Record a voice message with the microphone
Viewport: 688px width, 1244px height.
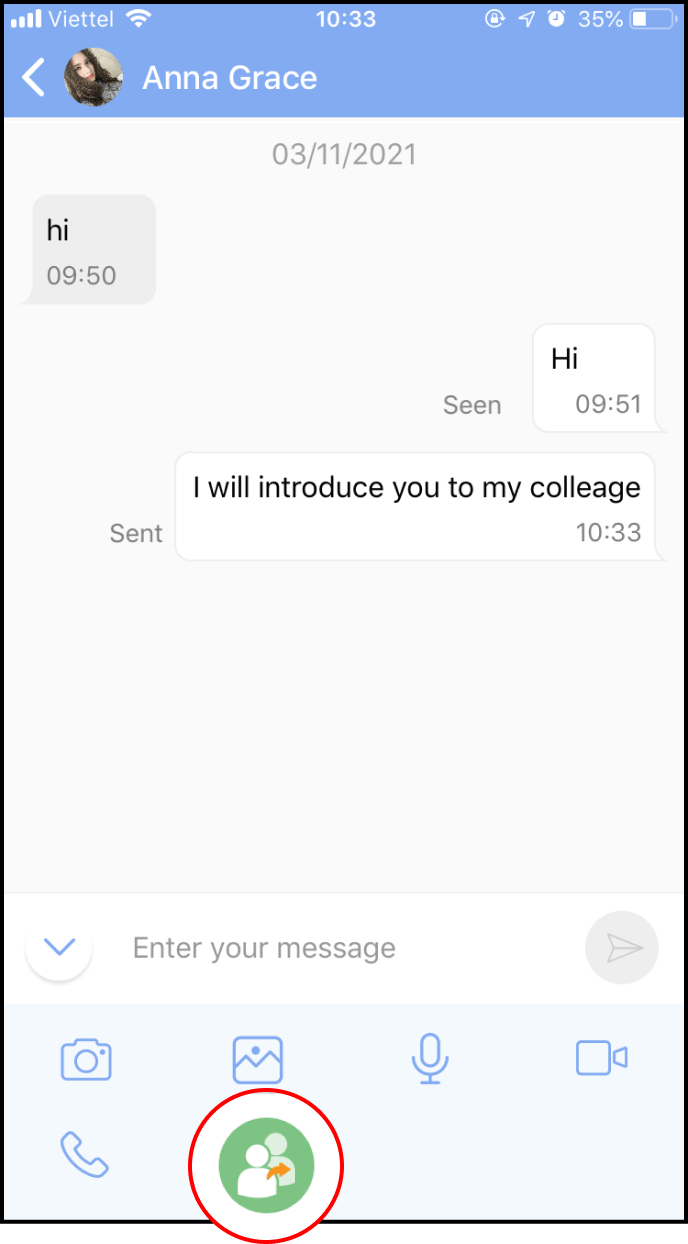[x=430, y=1059]
